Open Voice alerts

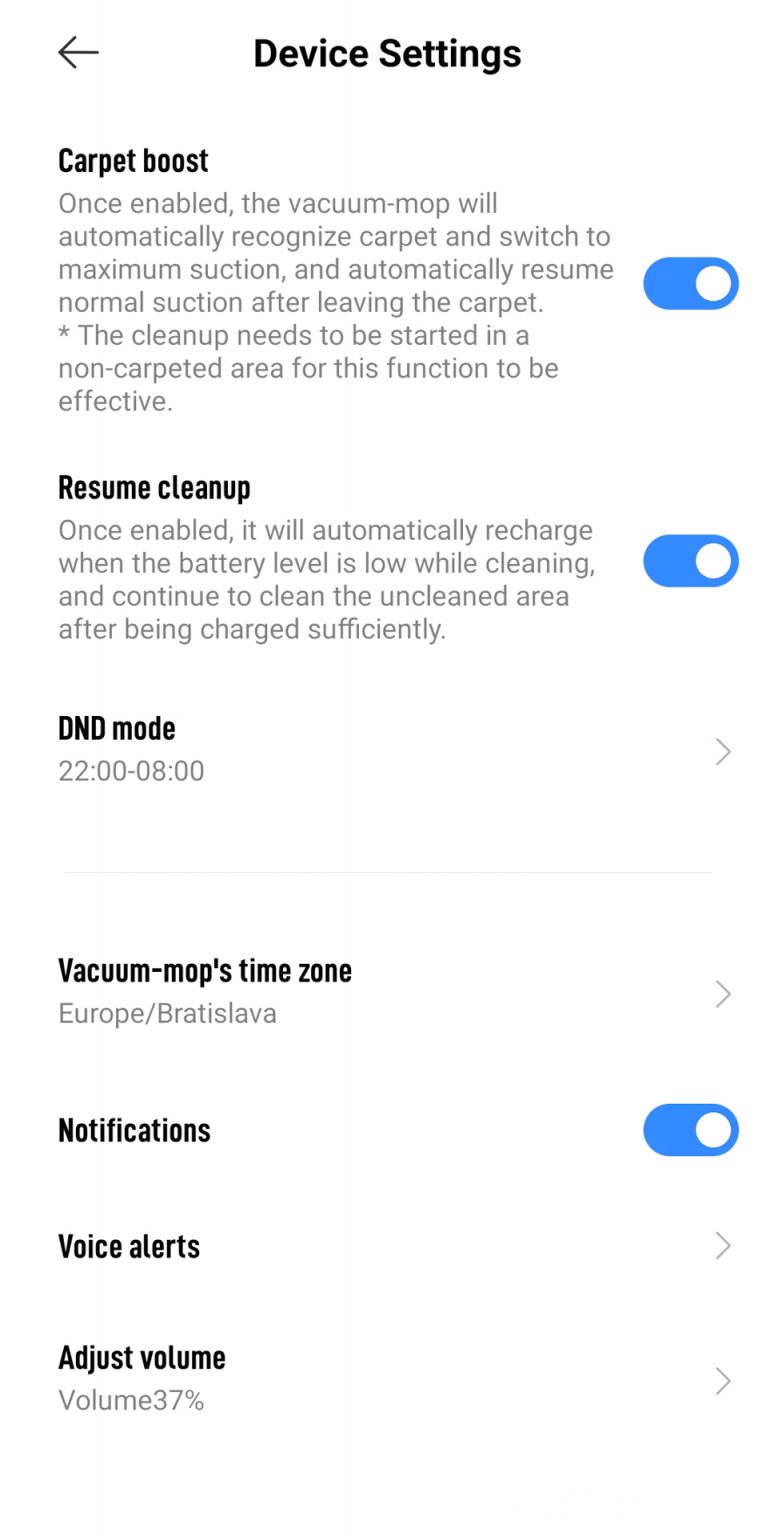click(387, 1246)
